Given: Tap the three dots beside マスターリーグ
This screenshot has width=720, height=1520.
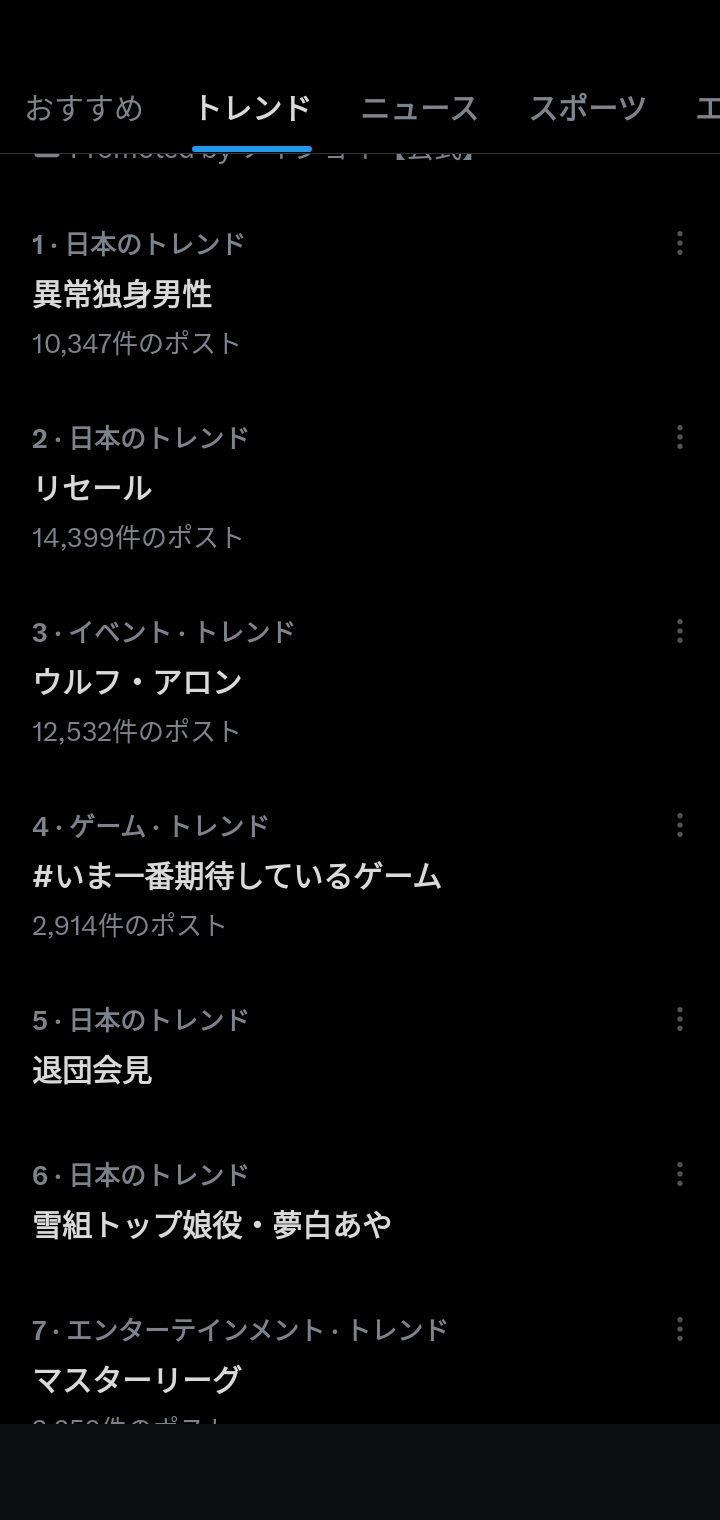Looking at the screenshot, I should [680, 1329].
